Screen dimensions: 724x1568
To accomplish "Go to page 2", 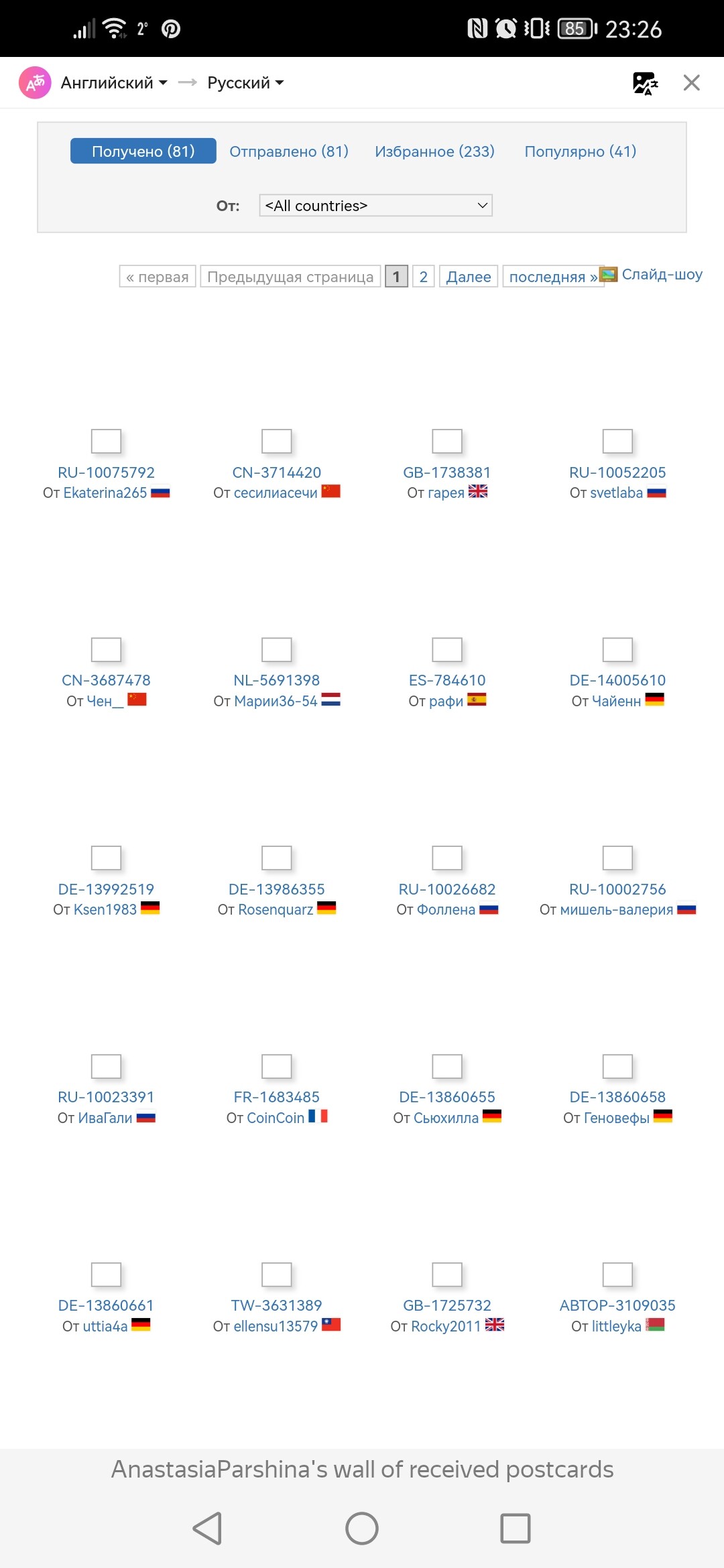I will 423,277.
